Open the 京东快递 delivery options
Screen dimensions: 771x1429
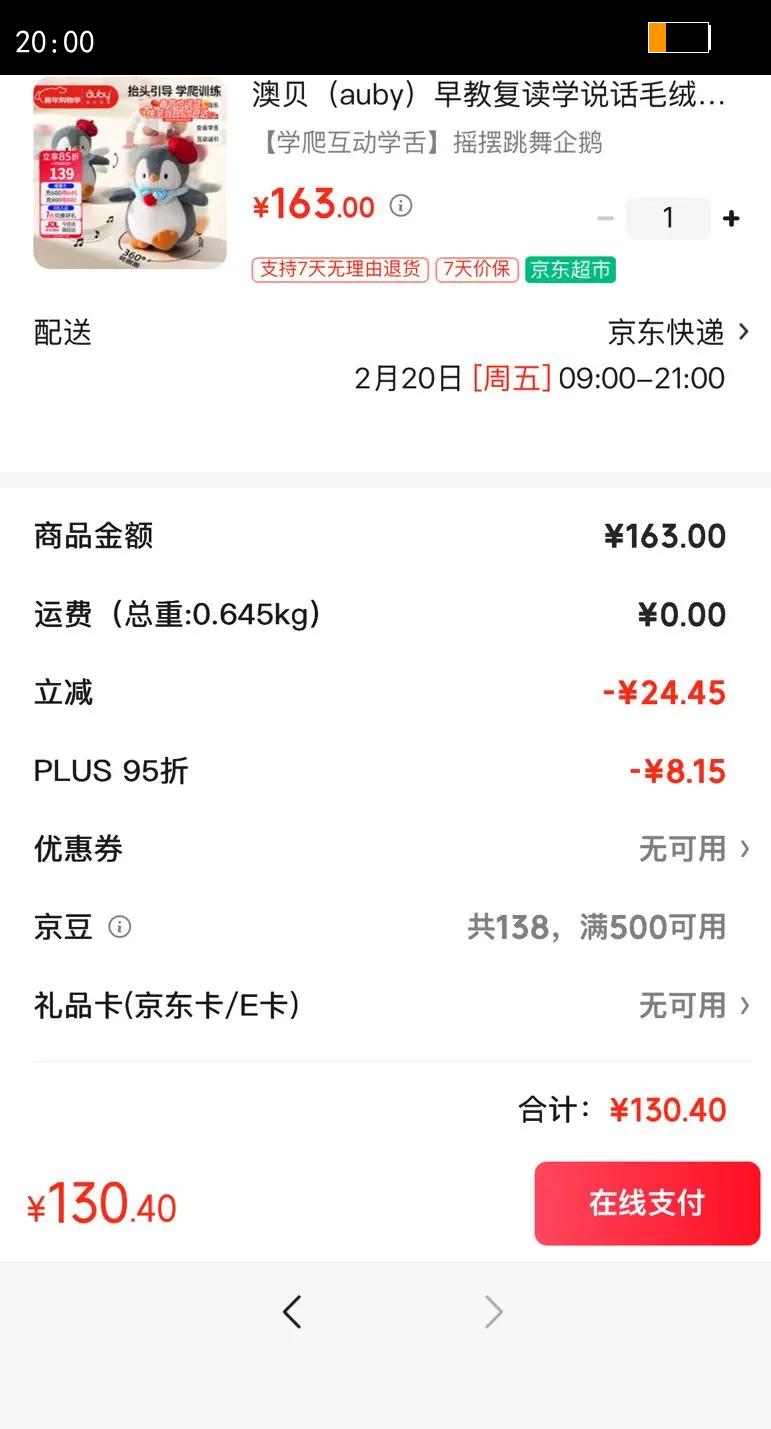tap(678, 332)
